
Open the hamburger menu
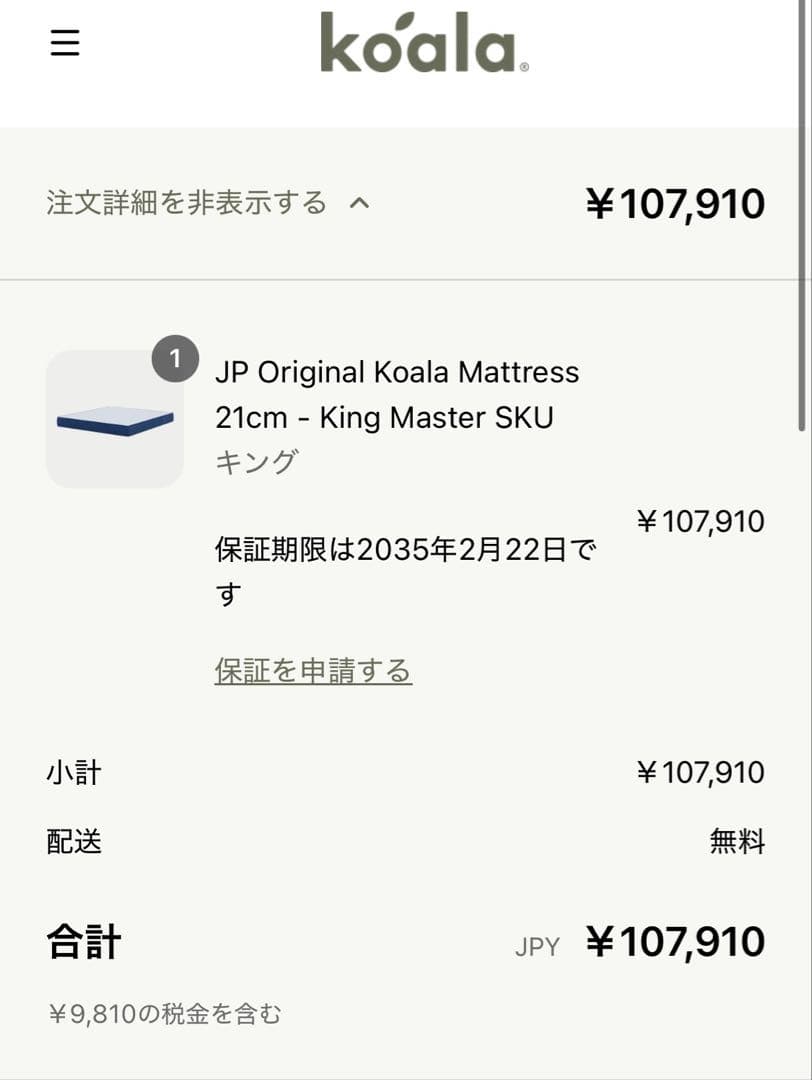[65, 43]
